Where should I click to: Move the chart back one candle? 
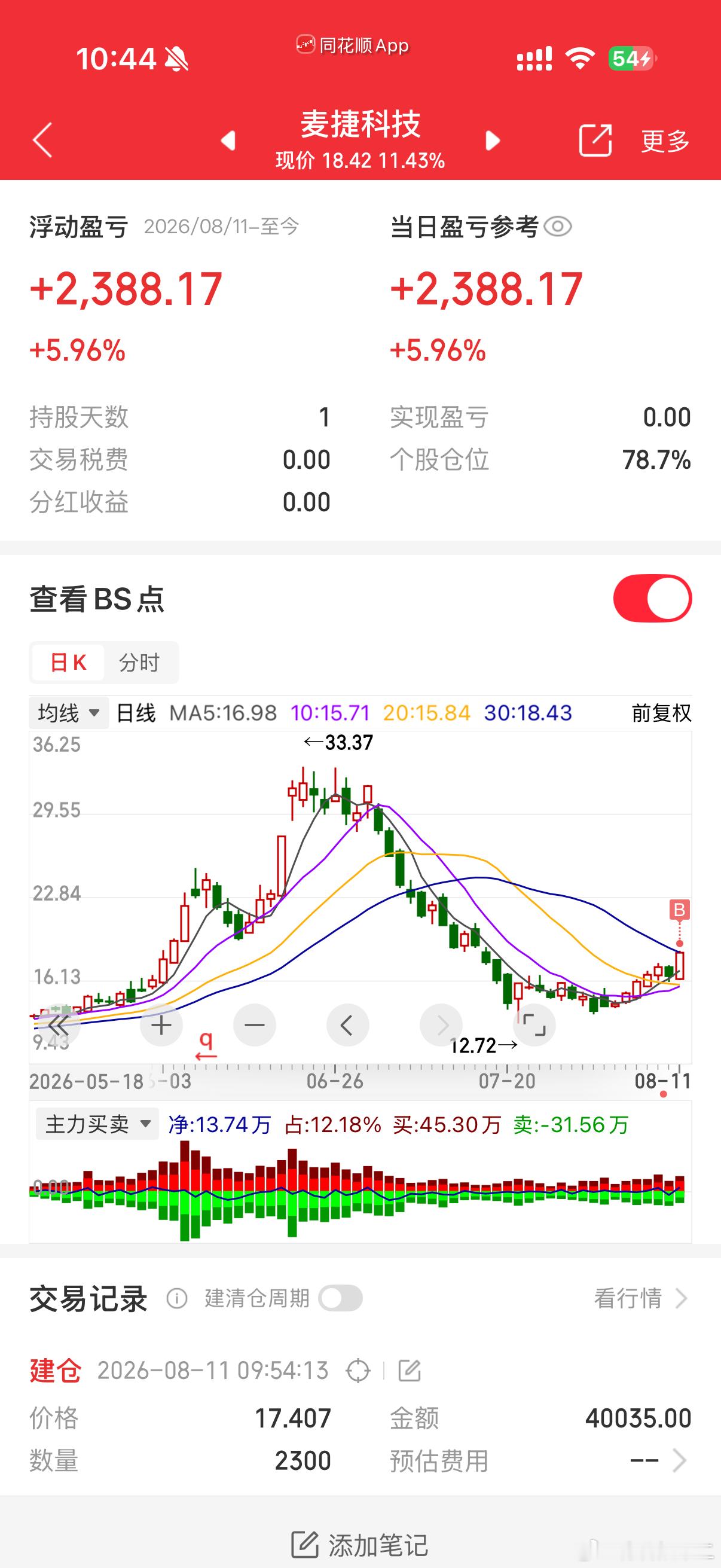[x=347, y=1026]
